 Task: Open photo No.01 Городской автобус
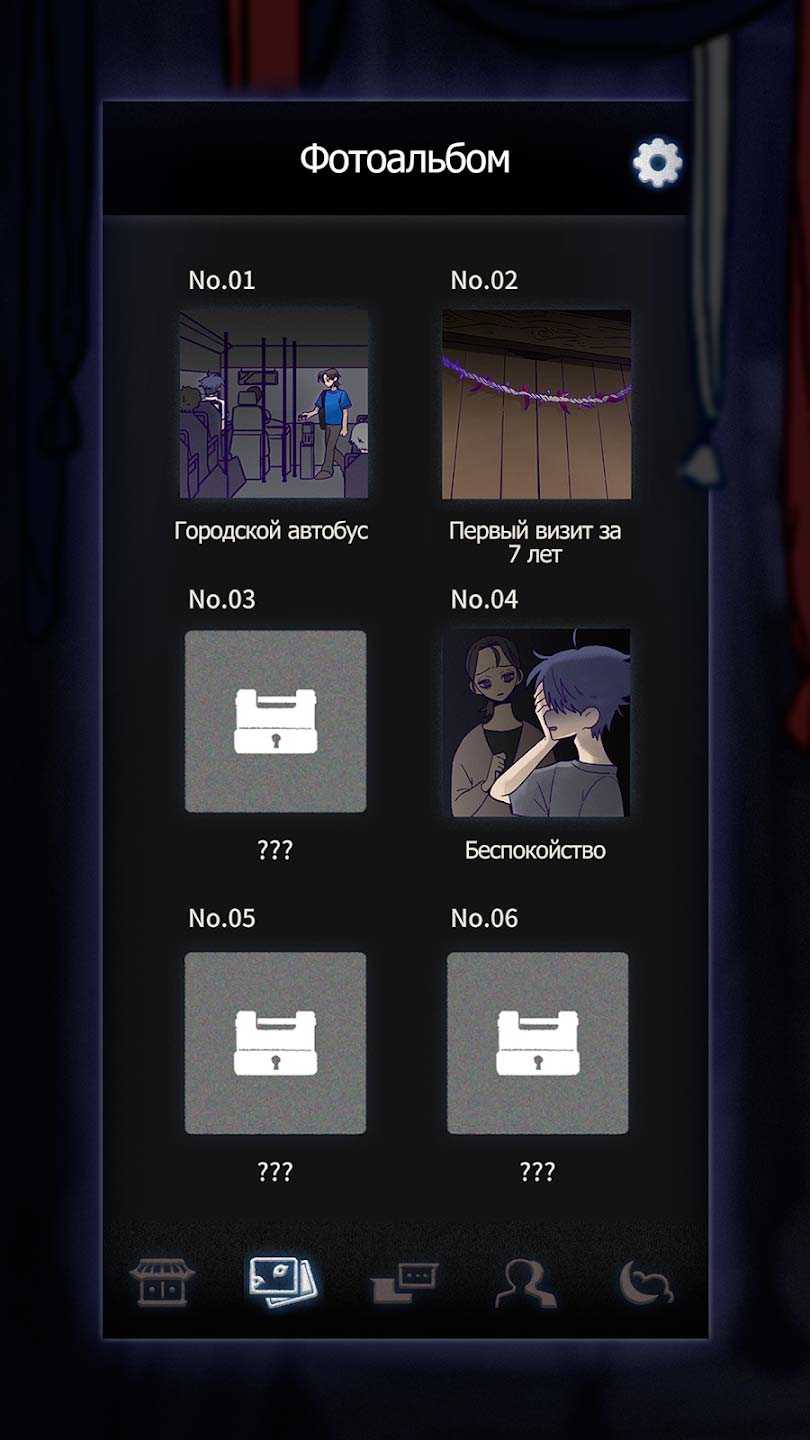coord(274,404)
